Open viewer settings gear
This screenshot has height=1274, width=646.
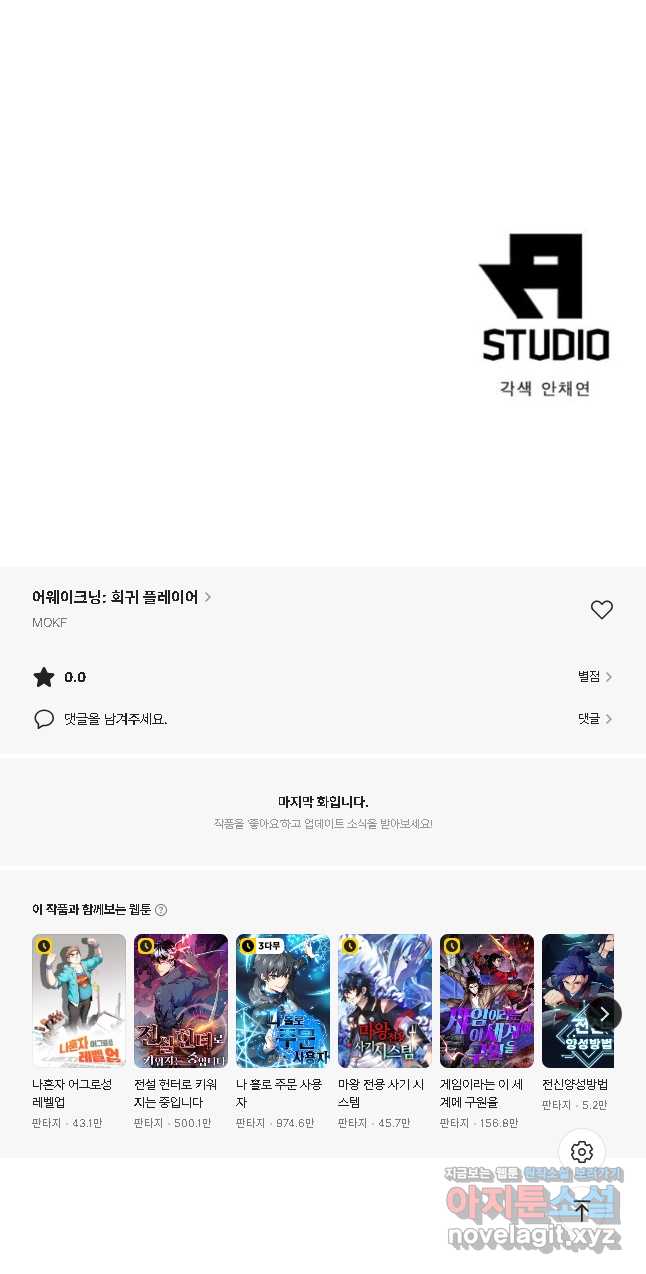582,1152
